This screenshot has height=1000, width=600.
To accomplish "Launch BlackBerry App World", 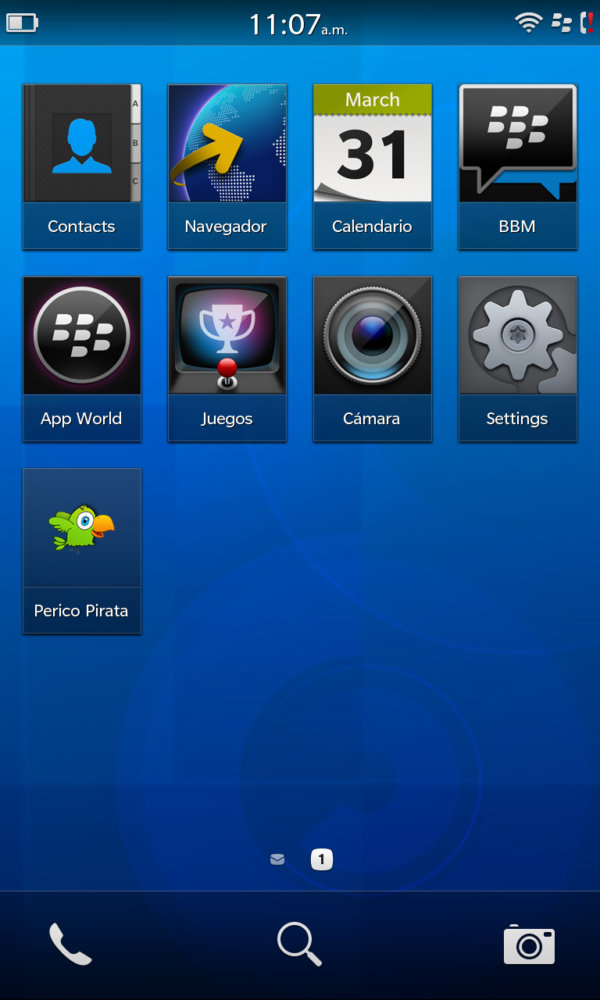I will [x=82, y=358].
